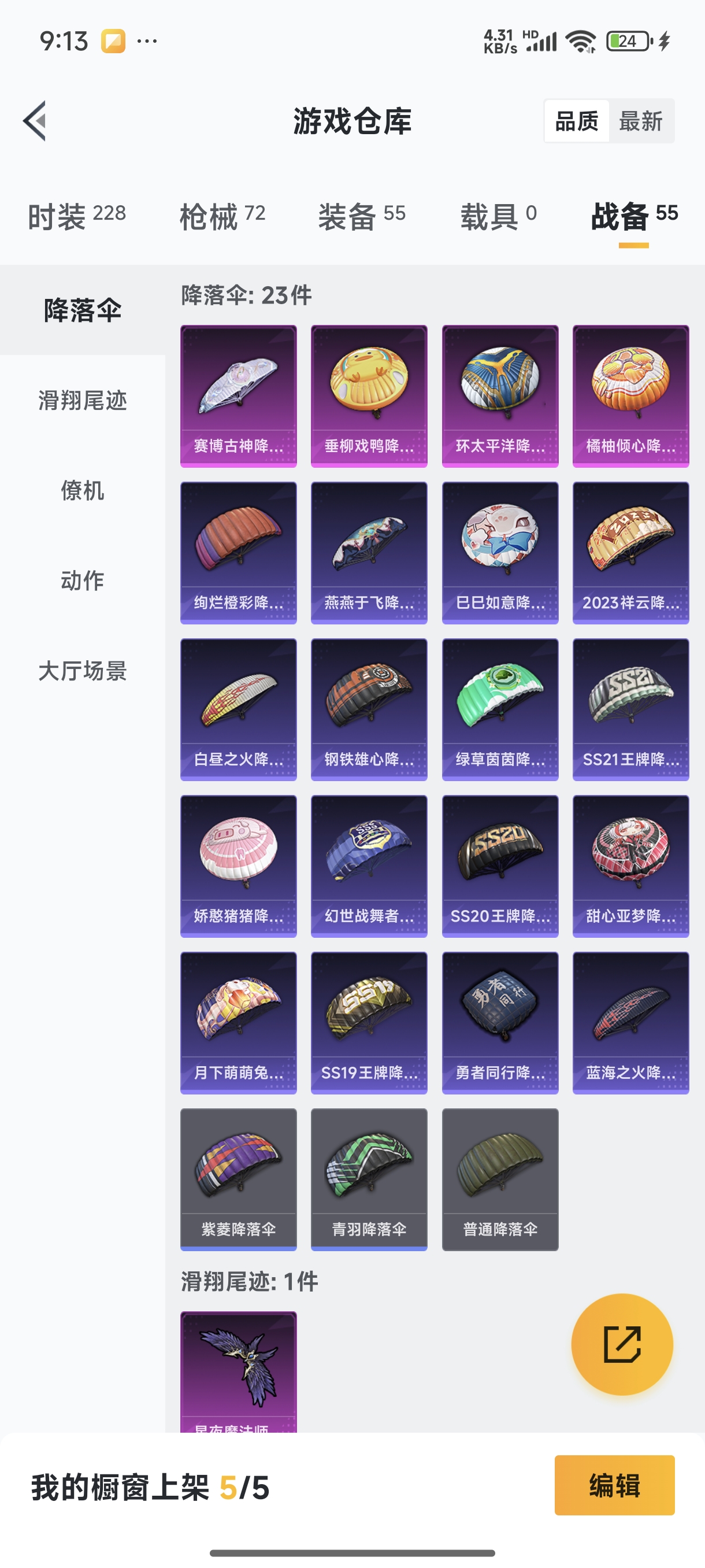The height and width of the screenshot is (1568, 705).
Task: Select 滑翔尾迹 in the side menu
Action: coord(83,401)
